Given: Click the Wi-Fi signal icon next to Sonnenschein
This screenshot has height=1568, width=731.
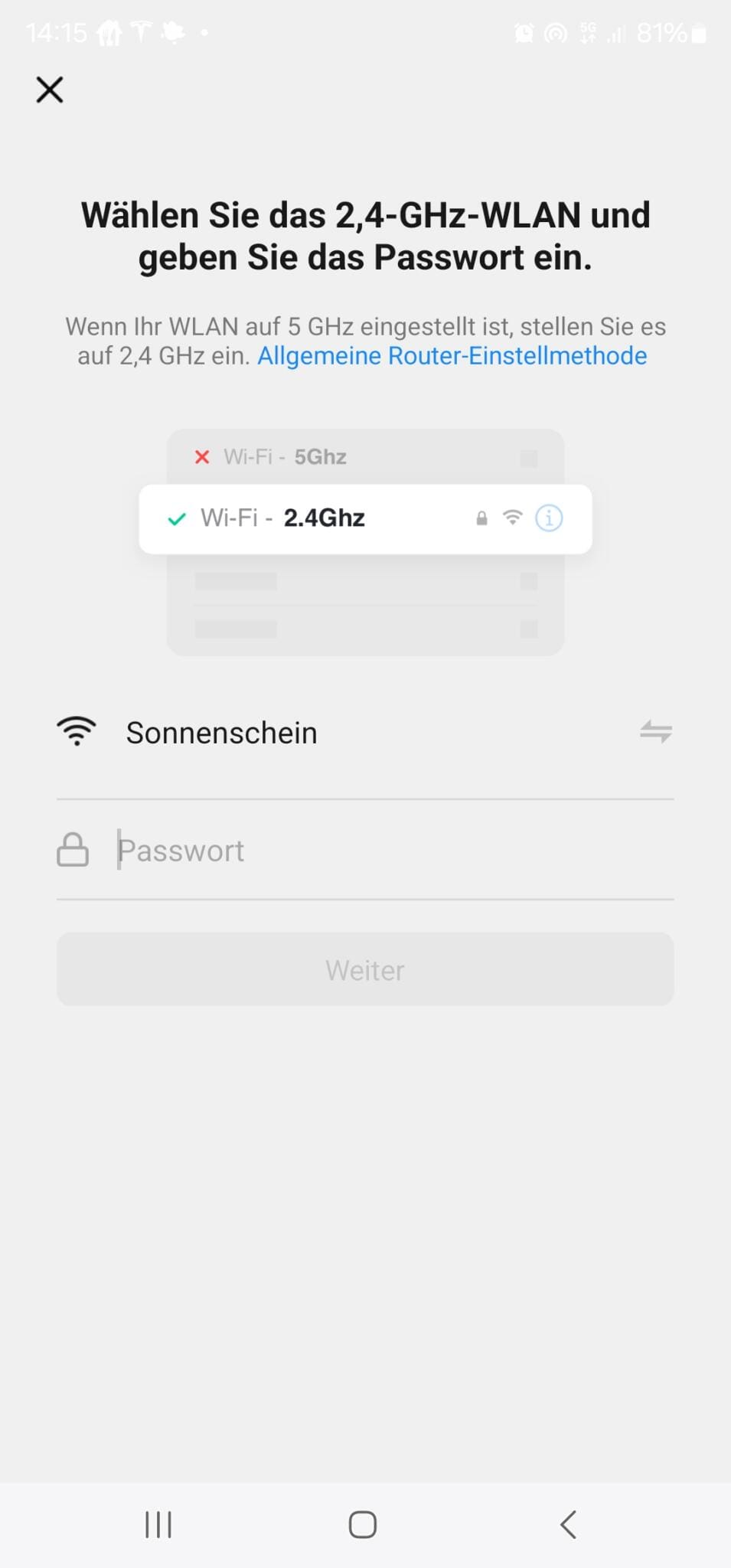Looking at the screenshot, I should point(77,731).
